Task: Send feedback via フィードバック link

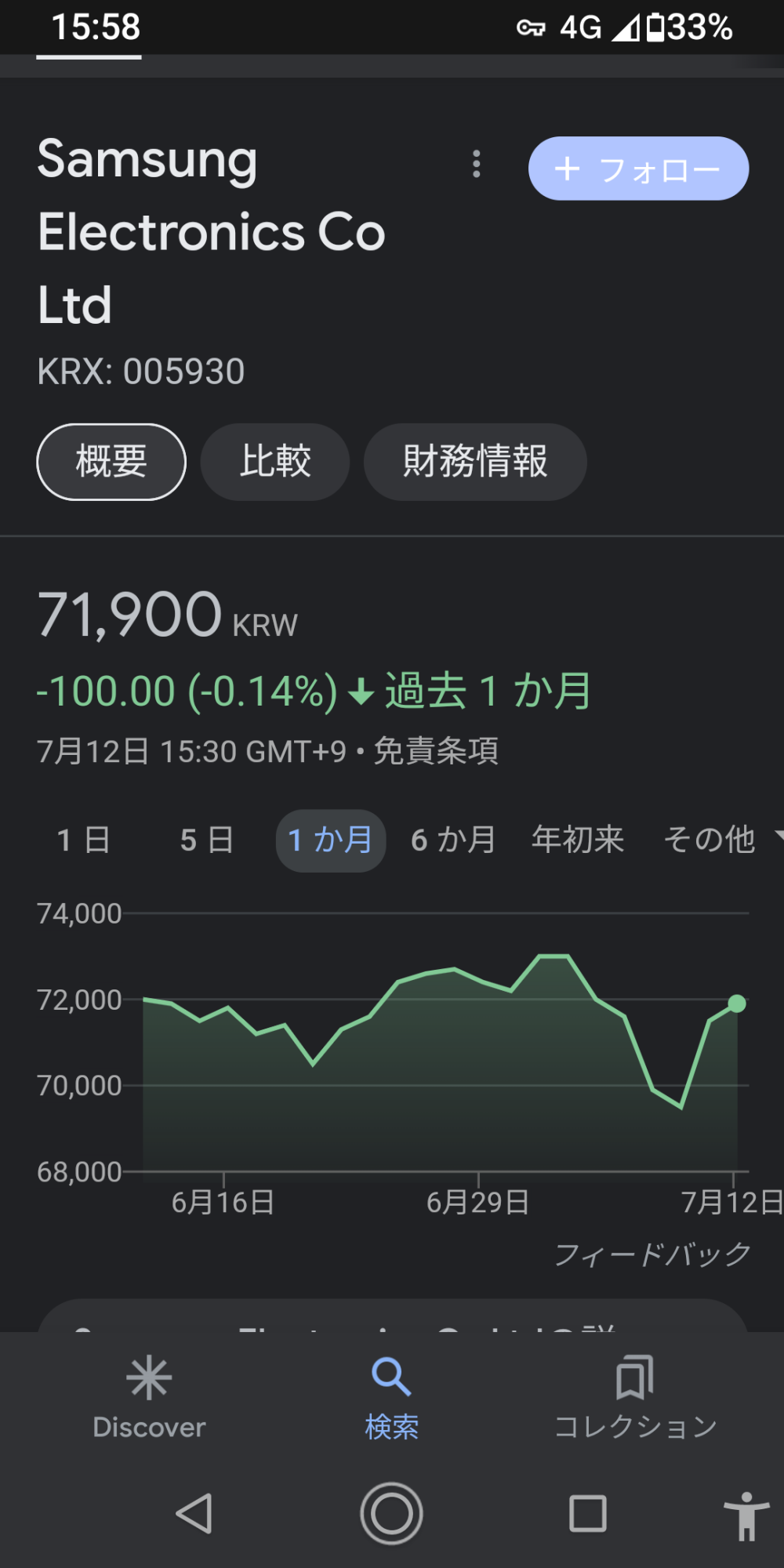Action: click(x=652, y=1254)
